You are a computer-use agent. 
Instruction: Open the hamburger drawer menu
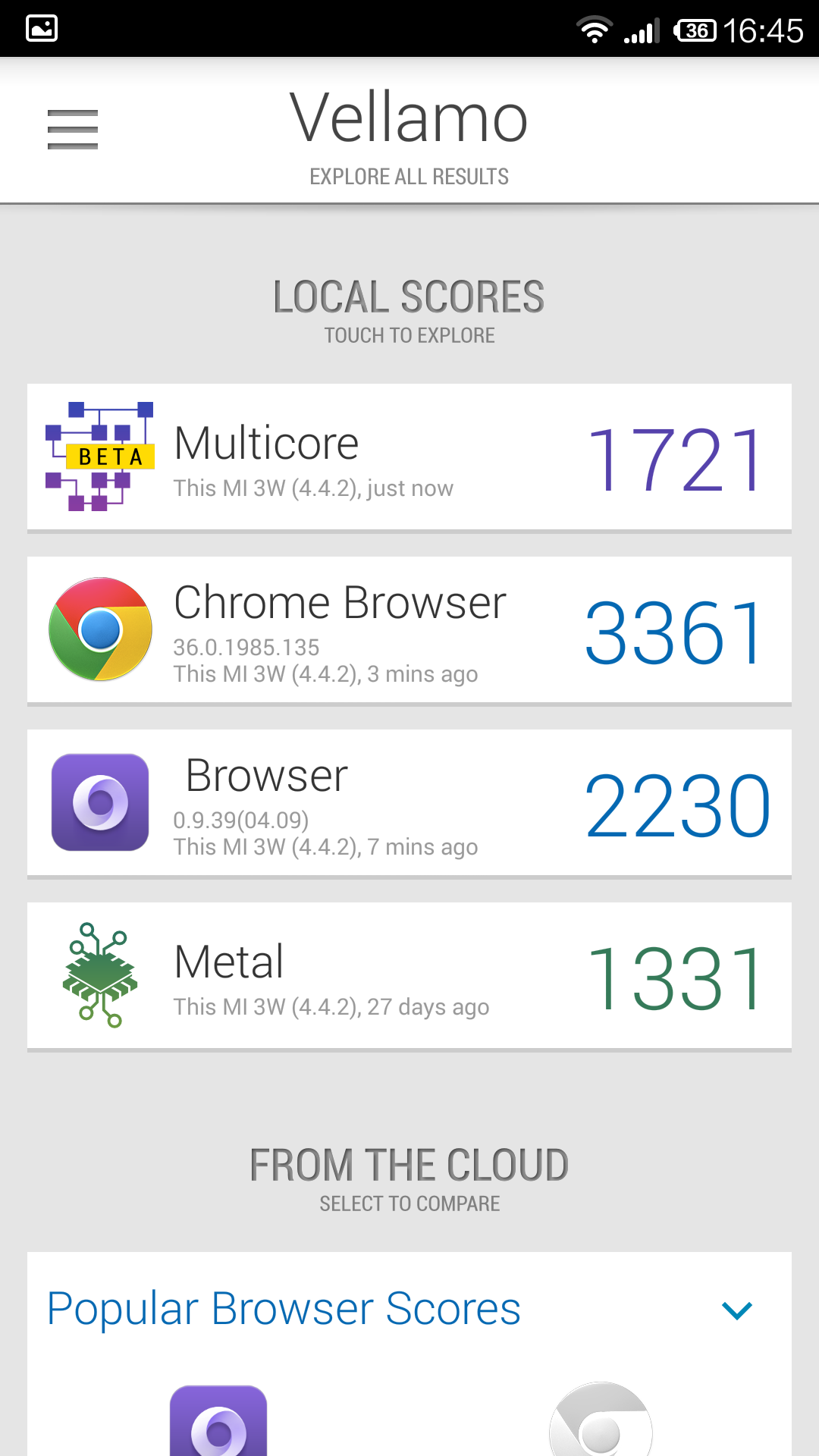pos(73,130)
